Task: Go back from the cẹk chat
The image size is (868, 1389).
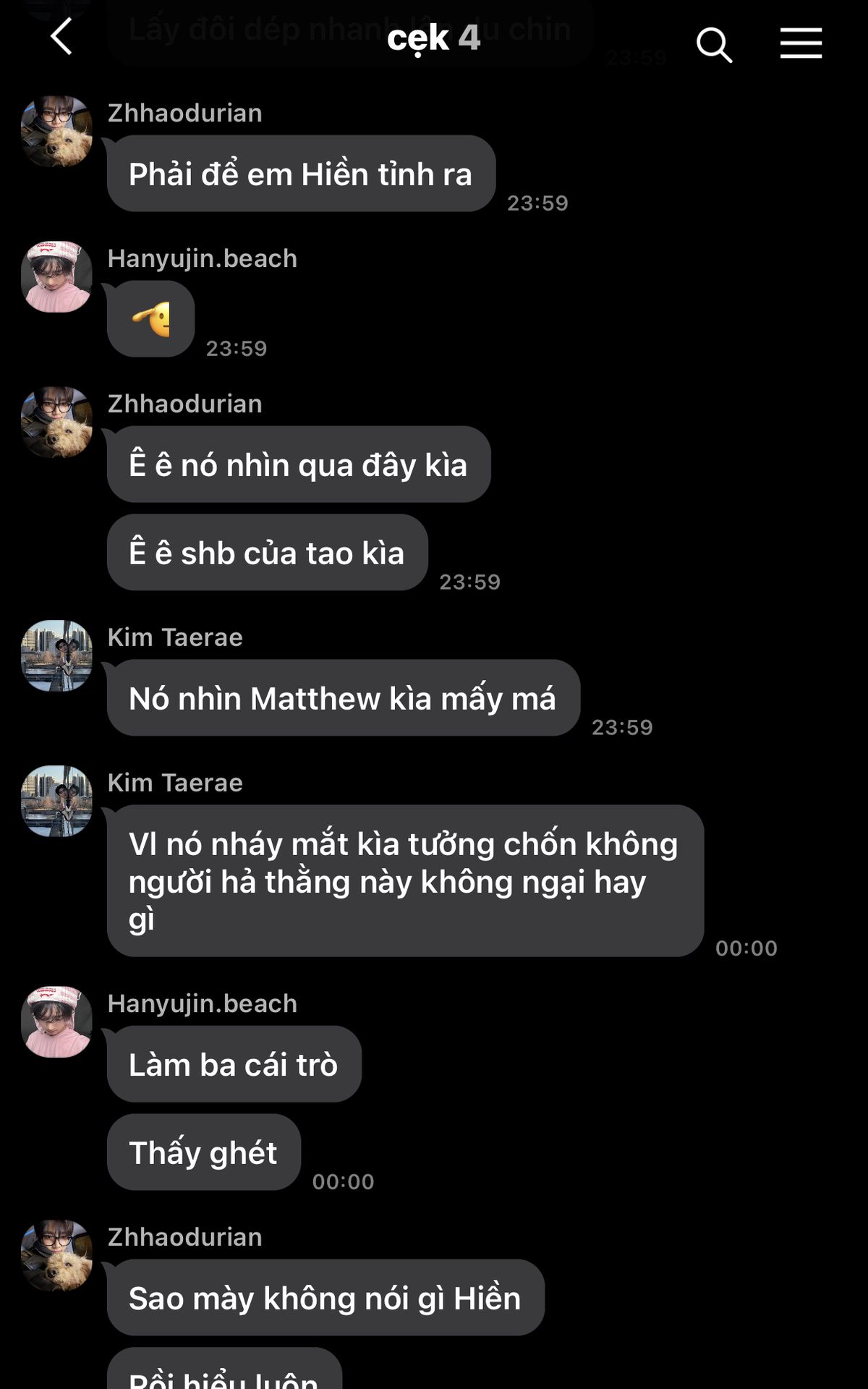Action: click(61, 38)
